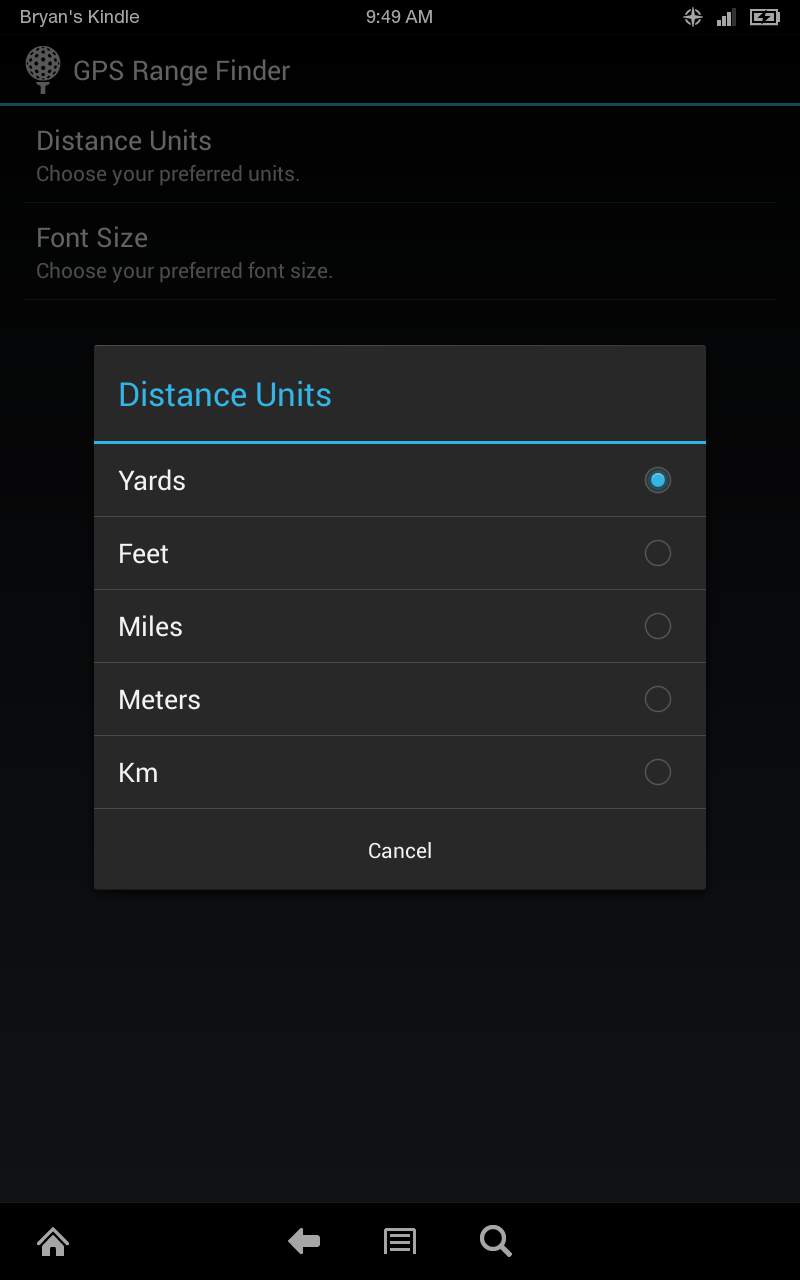
Task: Cancel the Distance Units dialog
Action: 400,850
